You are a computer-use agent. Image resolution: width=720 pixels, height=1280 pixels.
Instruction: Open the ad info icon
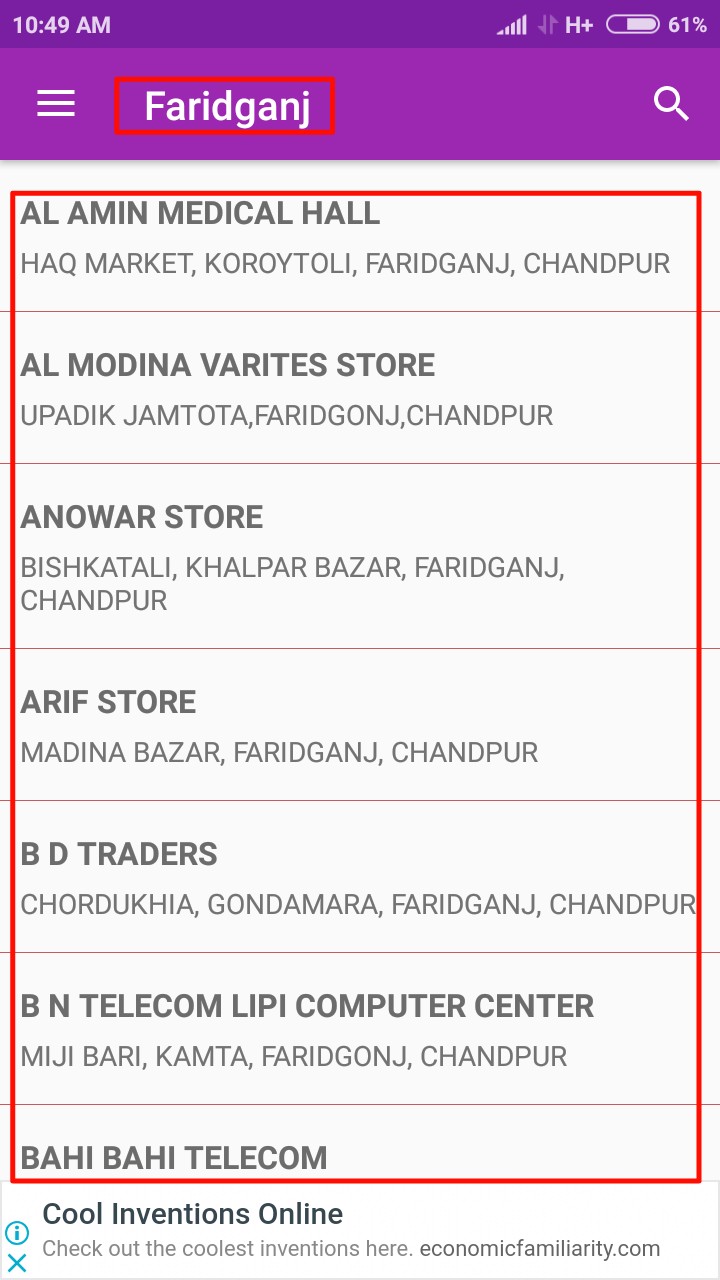tap(17, 1232)
